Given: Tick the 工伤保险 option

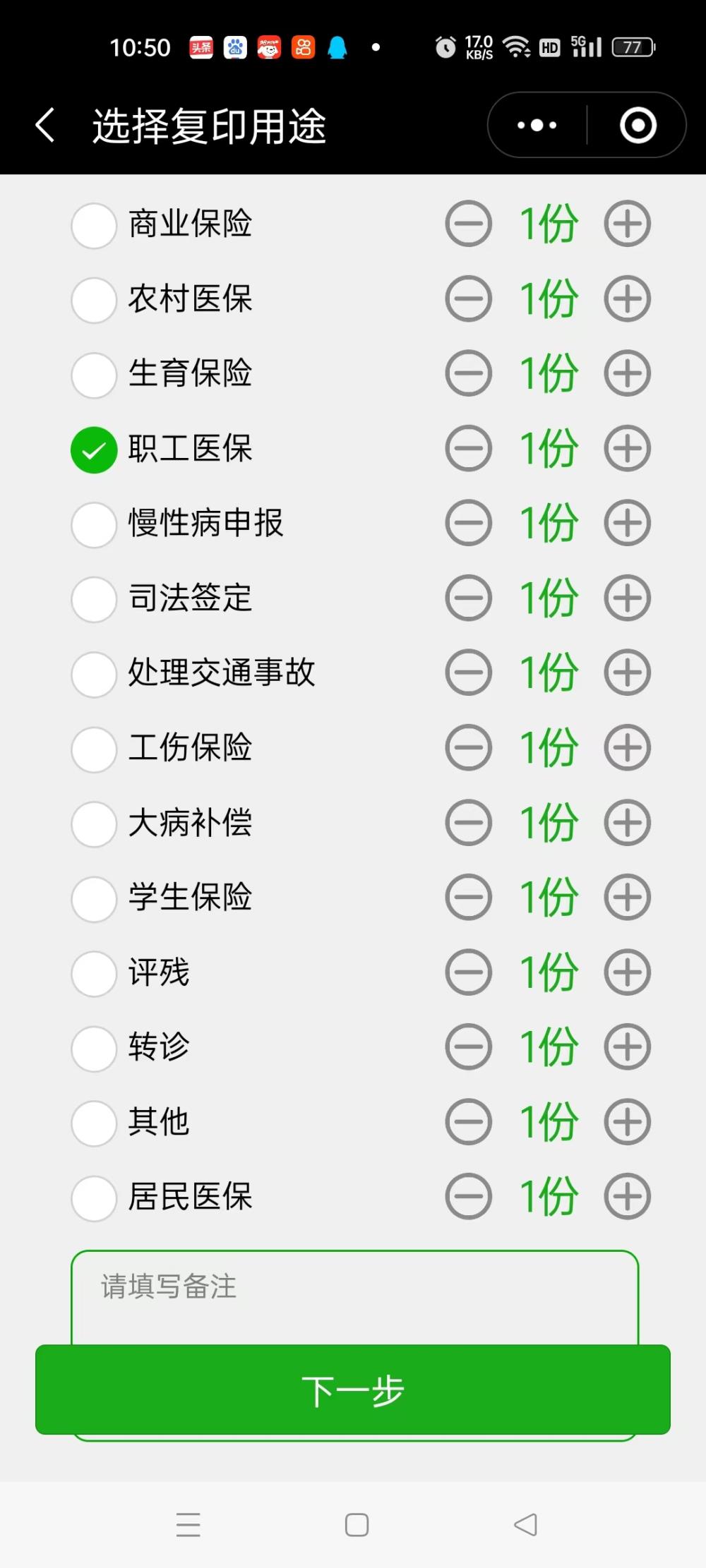Looking at the screenshot, I should pos(94,749).
